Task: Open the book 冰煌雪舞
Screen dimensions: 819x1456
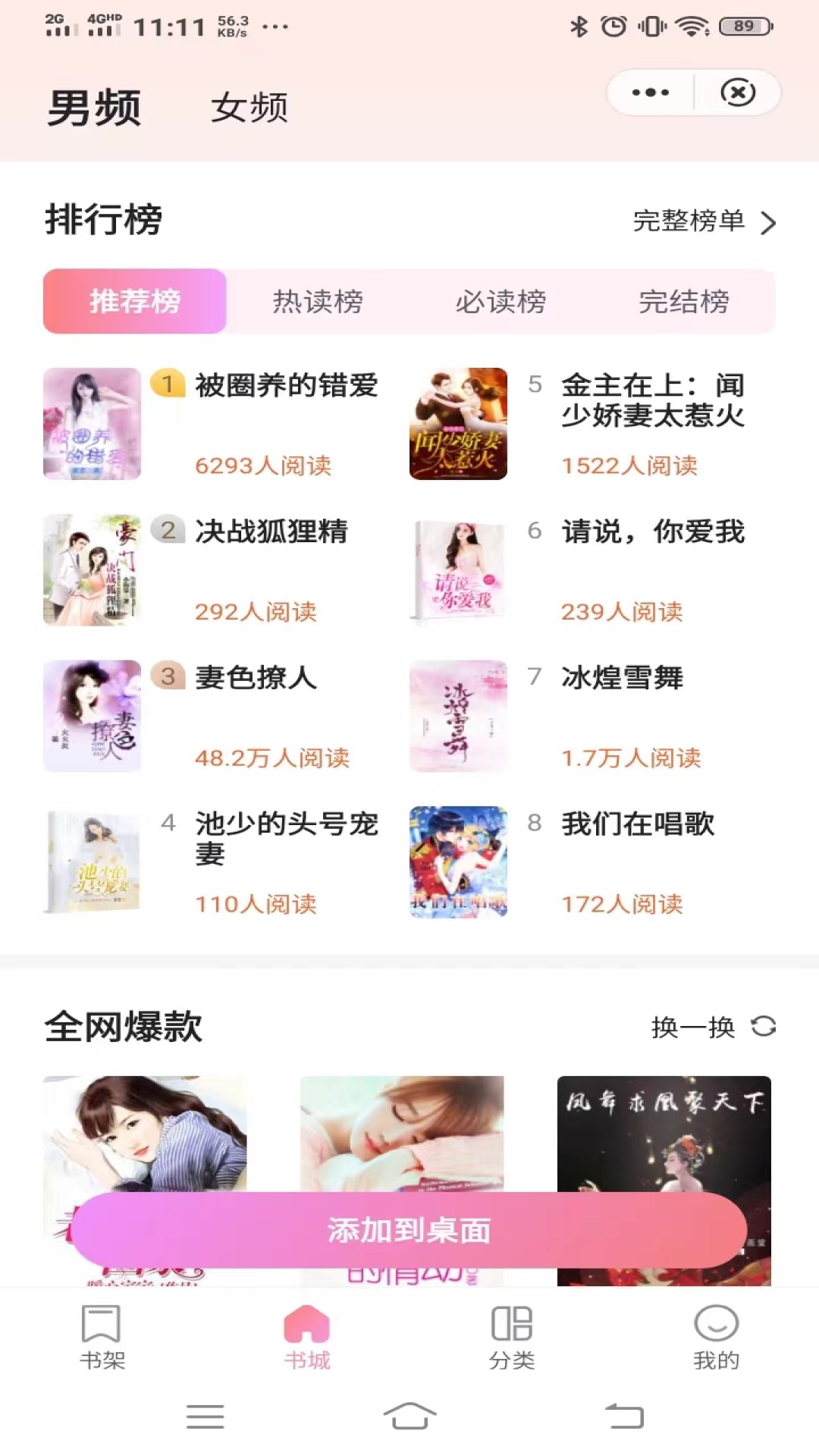Action: [622, 677]
